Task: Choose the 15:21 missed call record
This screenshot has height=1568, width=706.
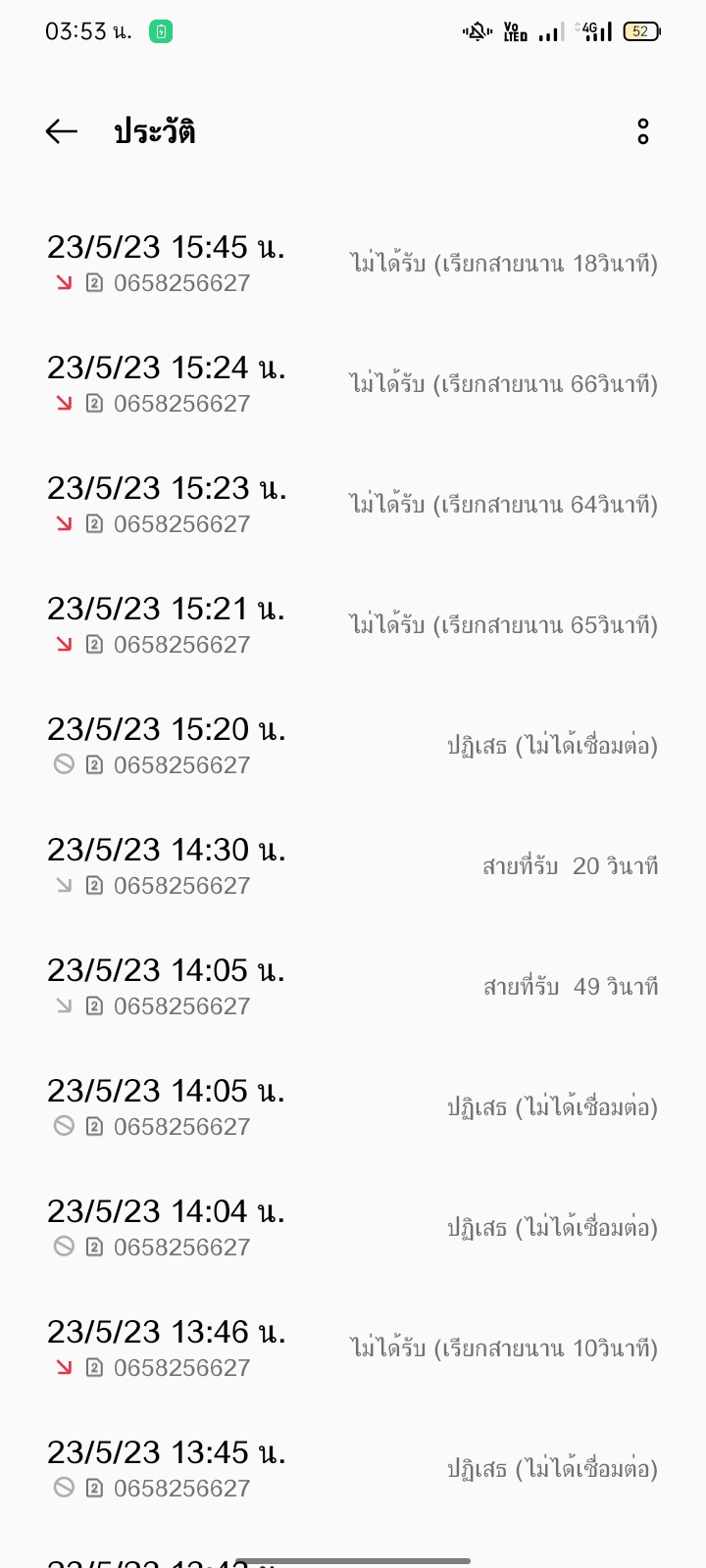Action: (351, 625)
